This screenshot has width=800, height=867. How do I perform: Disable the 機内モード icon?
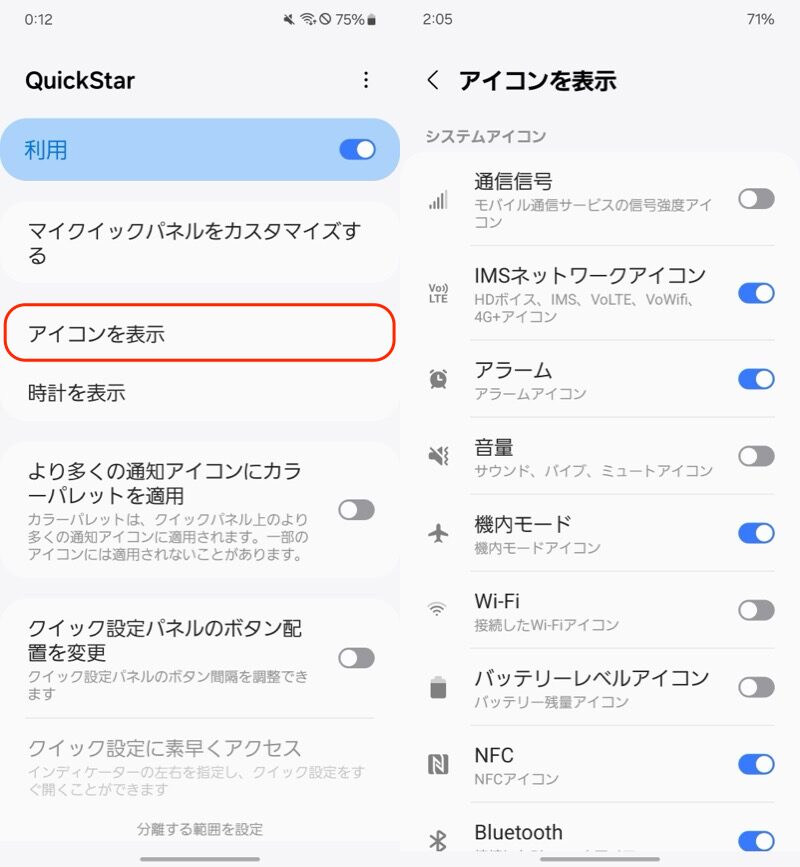tap(756, 533)
